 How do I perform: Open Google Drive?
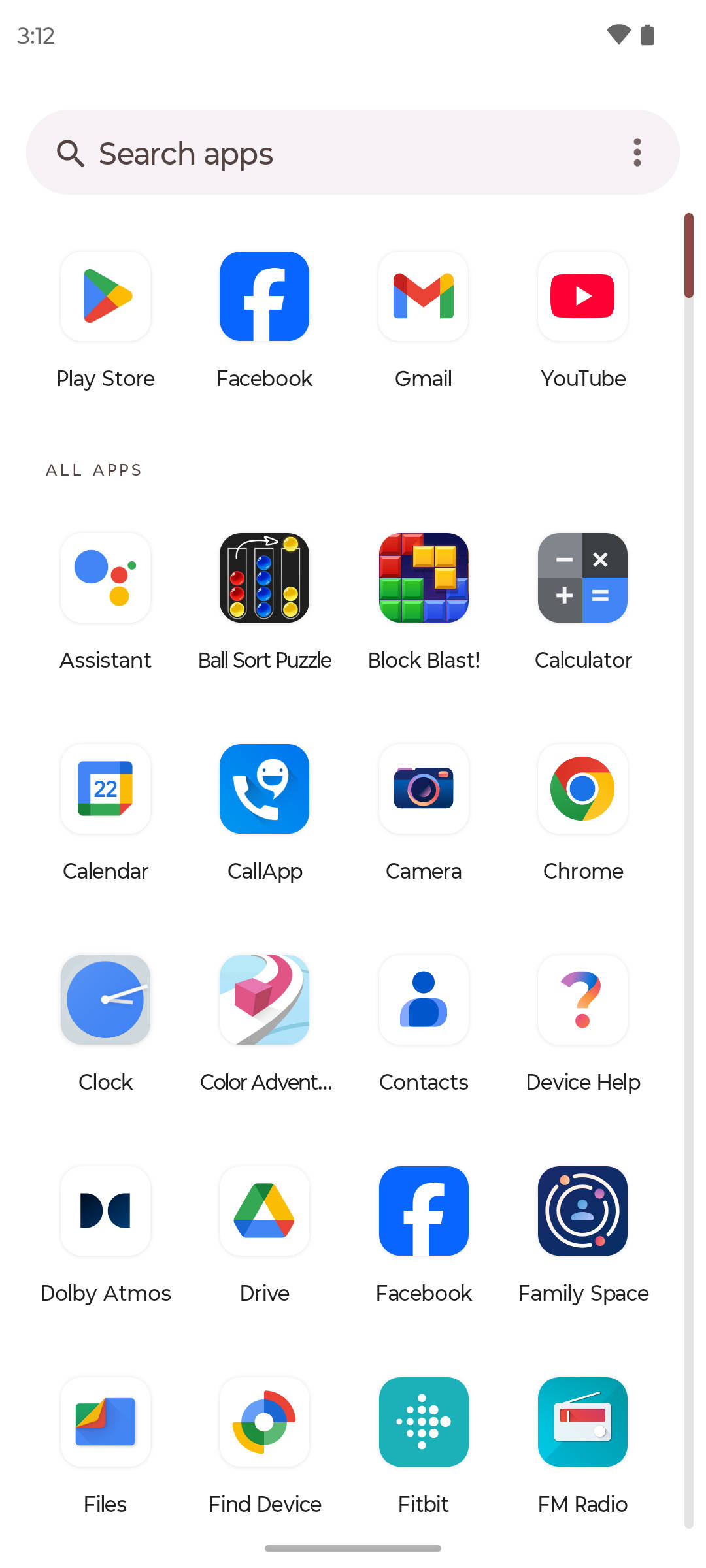[264, 1211]
